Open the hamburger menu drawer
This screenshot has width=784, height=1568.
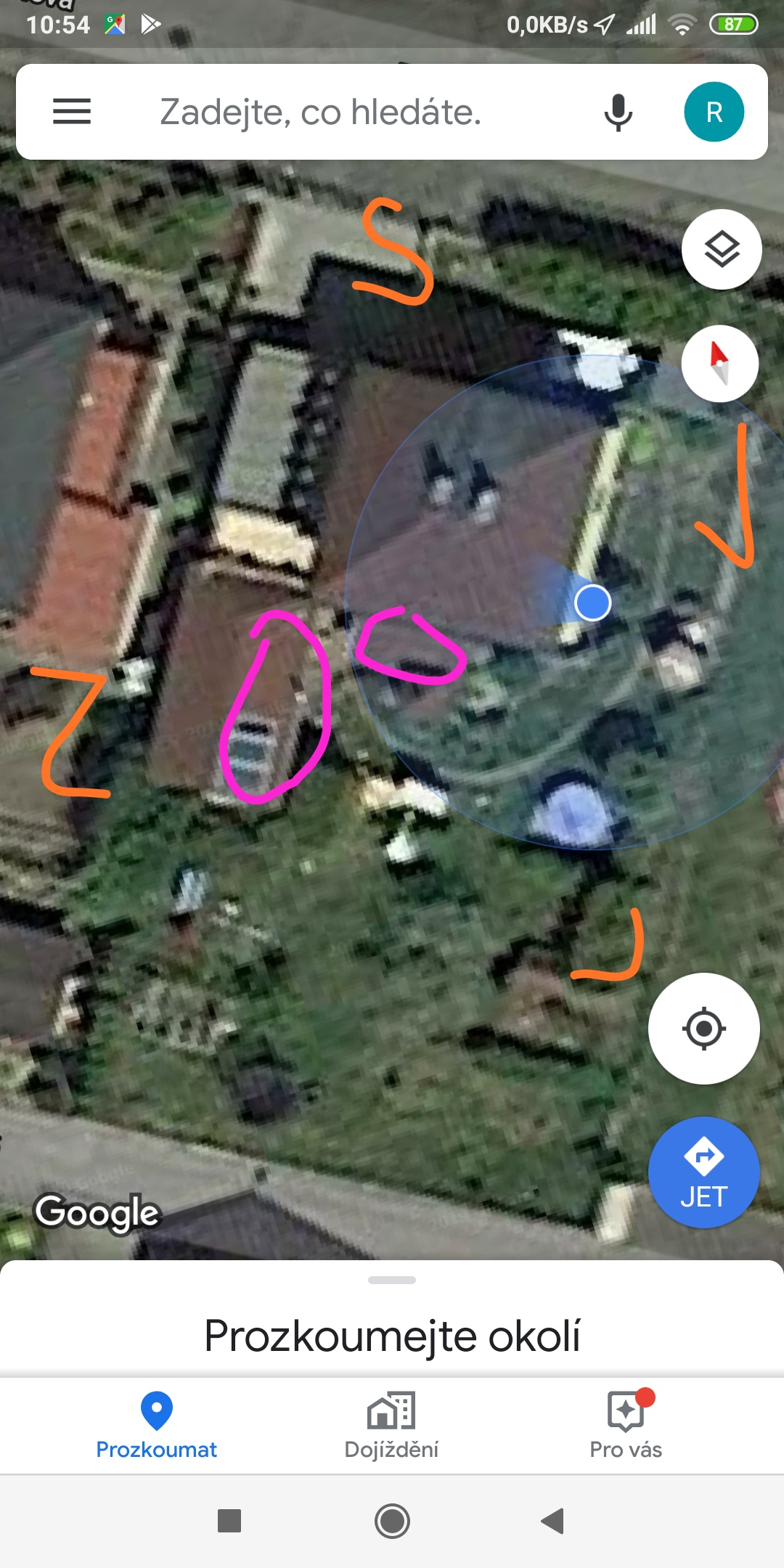click(x=72, y=112)
